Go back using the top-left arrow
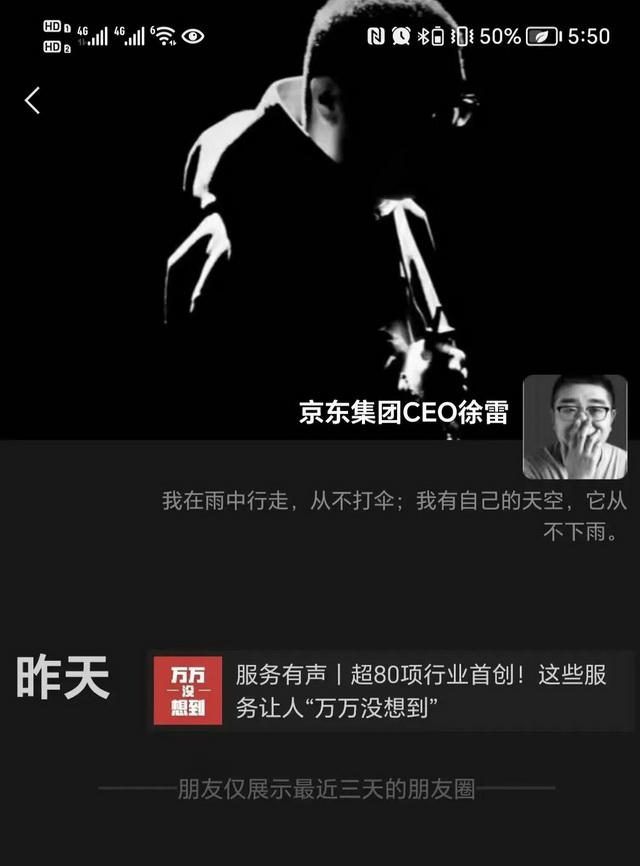This screenshot has width=640, height=866. tap(33, 100)
